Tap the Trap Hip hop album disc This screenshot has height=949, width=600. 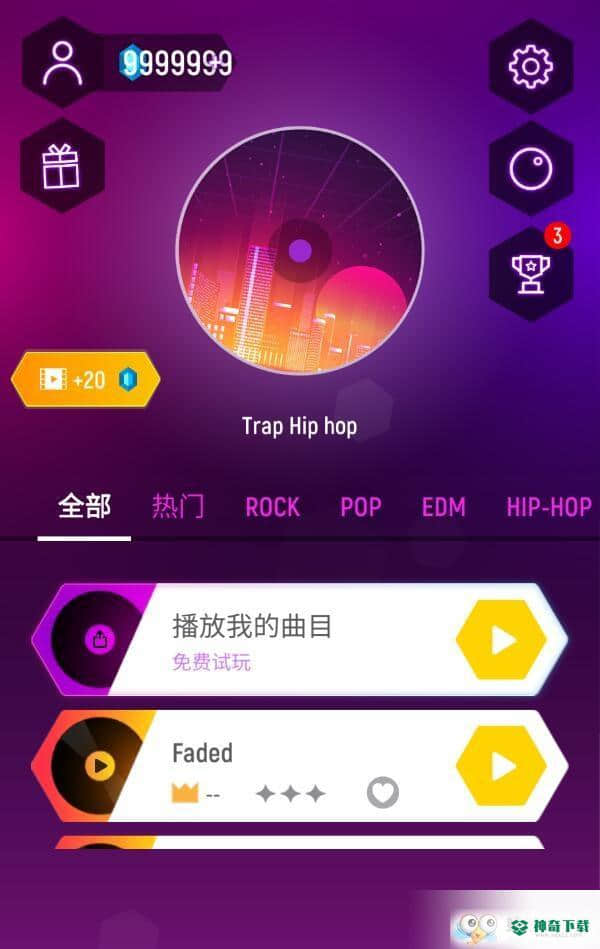(300, 250)
